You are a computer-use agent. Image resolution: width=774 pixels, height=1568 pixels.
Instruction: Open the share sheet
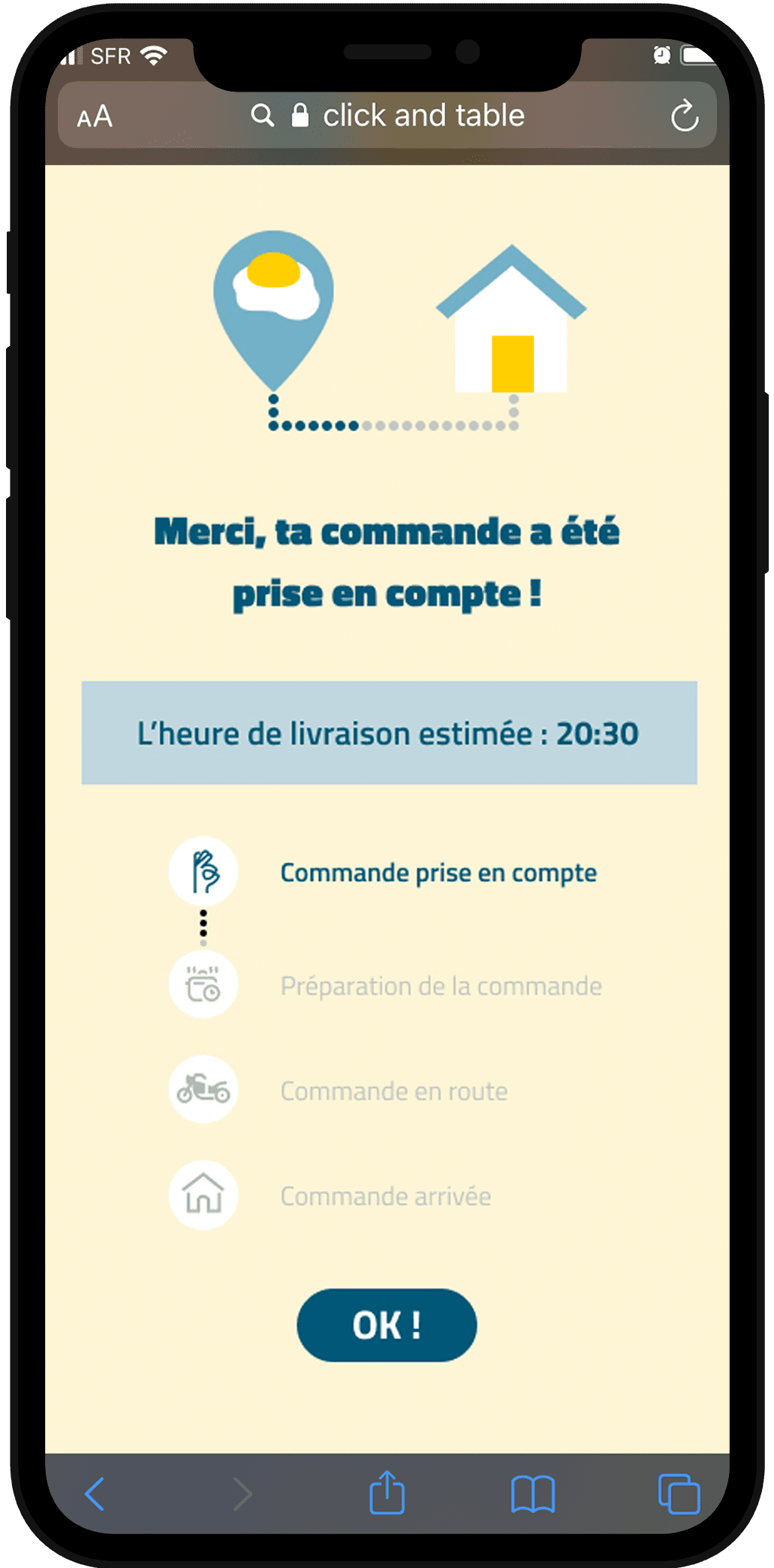pos(387,1492)
